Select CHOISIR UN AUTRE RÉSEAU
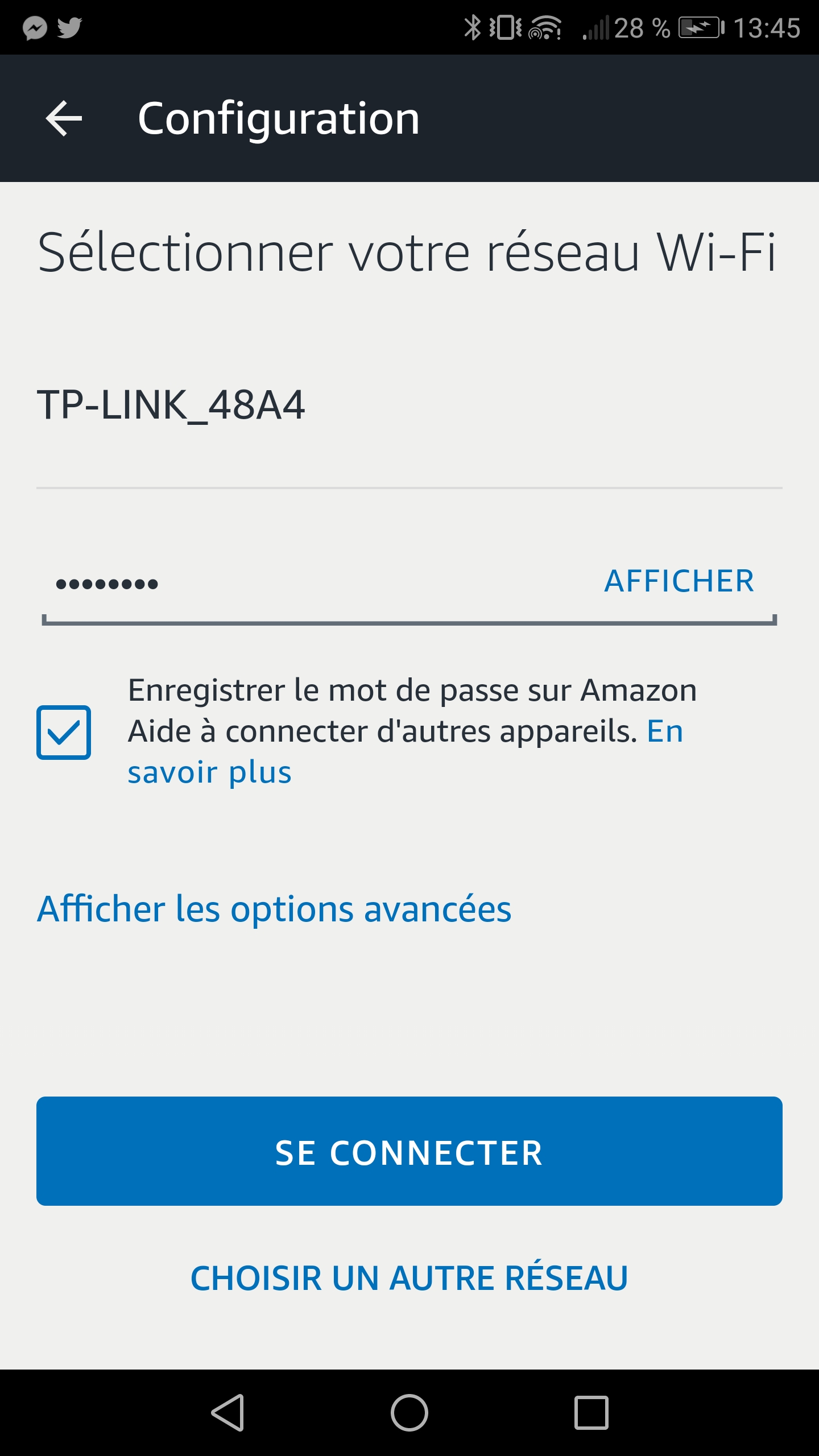The image size is (819, 1456). point(409,1279)
